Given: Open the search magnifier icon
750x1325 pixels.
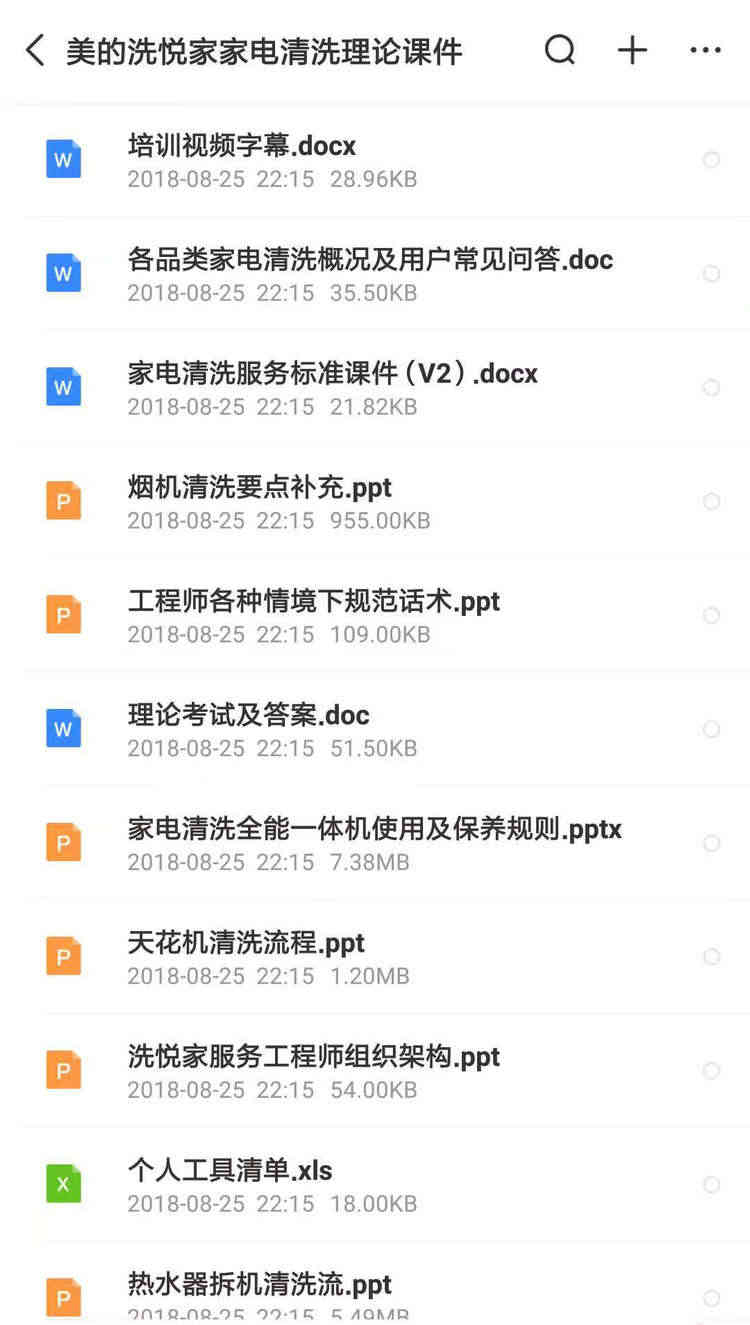Looking at the screenshot, I should point(560,50).
